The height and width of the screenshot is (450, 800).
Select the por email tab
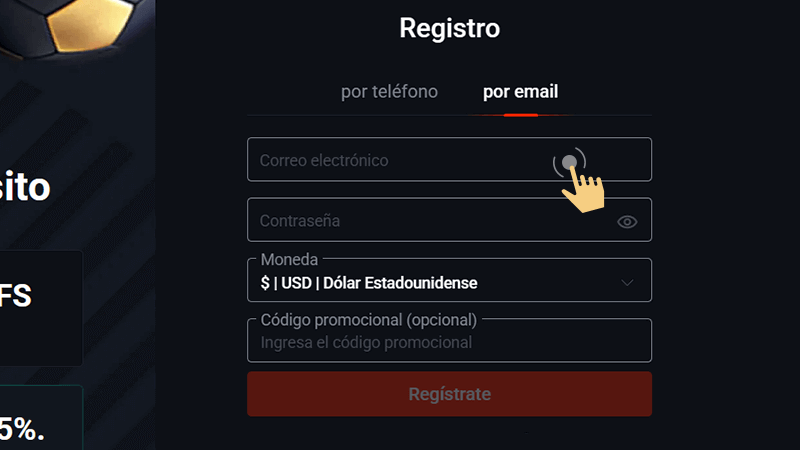[x=520, y=92]
